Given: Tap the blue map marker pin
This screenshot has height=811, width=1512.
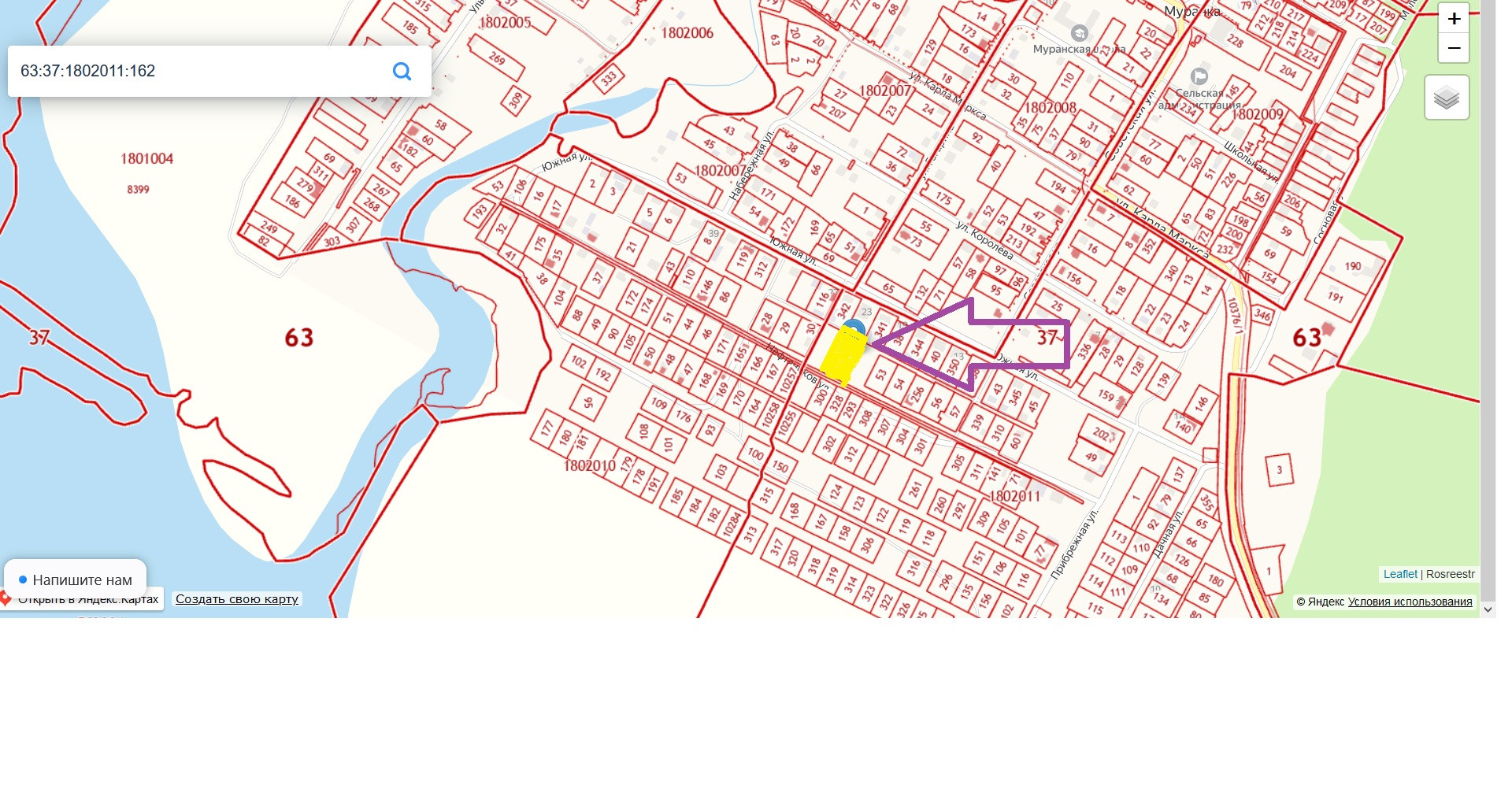Looking at the screenshot, I should pyautogui.click(x=854, y=327).
